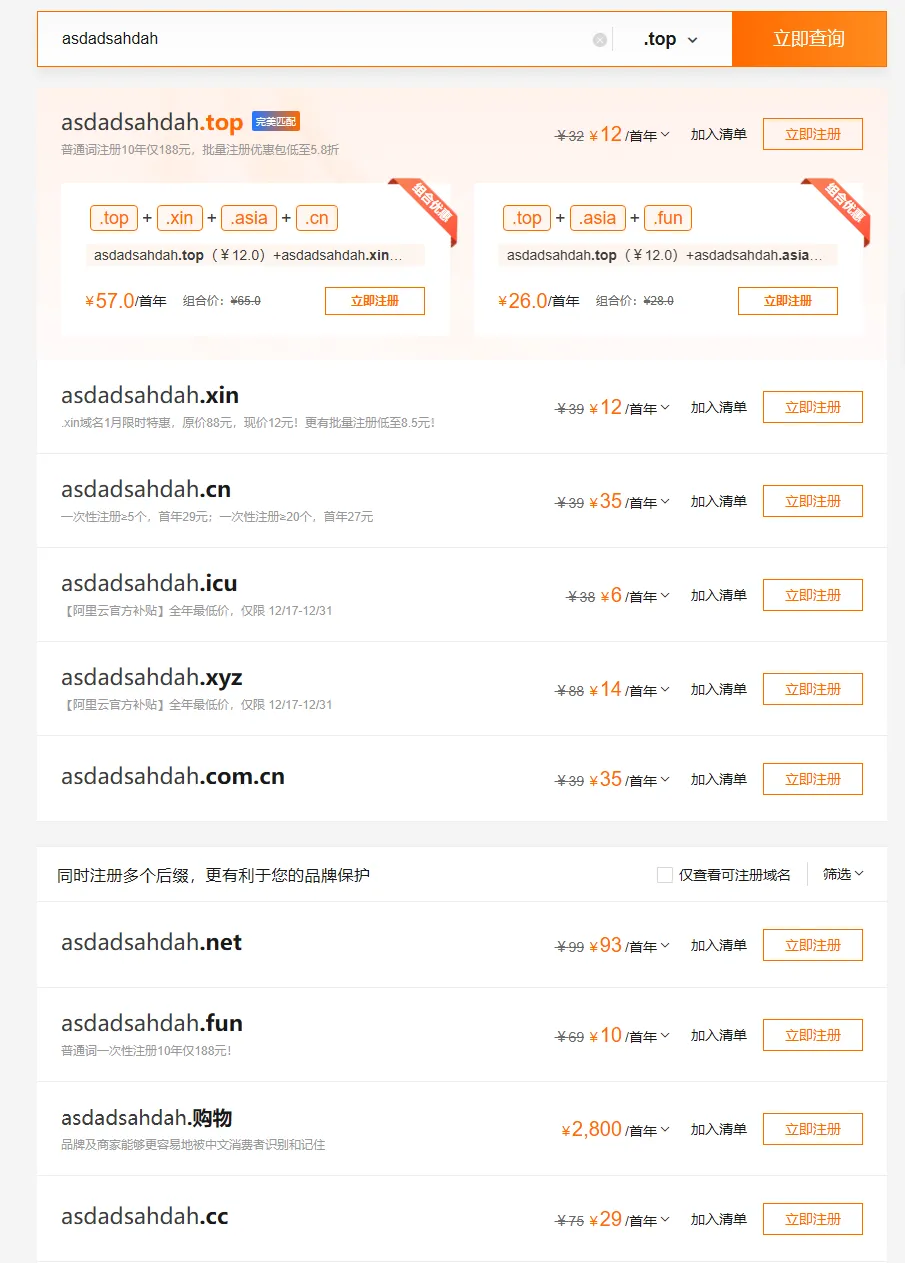Open the .top suffix dropdown
Viewport: 905px width, 1263px height.
pyautogui.click(x=671, y=40)
